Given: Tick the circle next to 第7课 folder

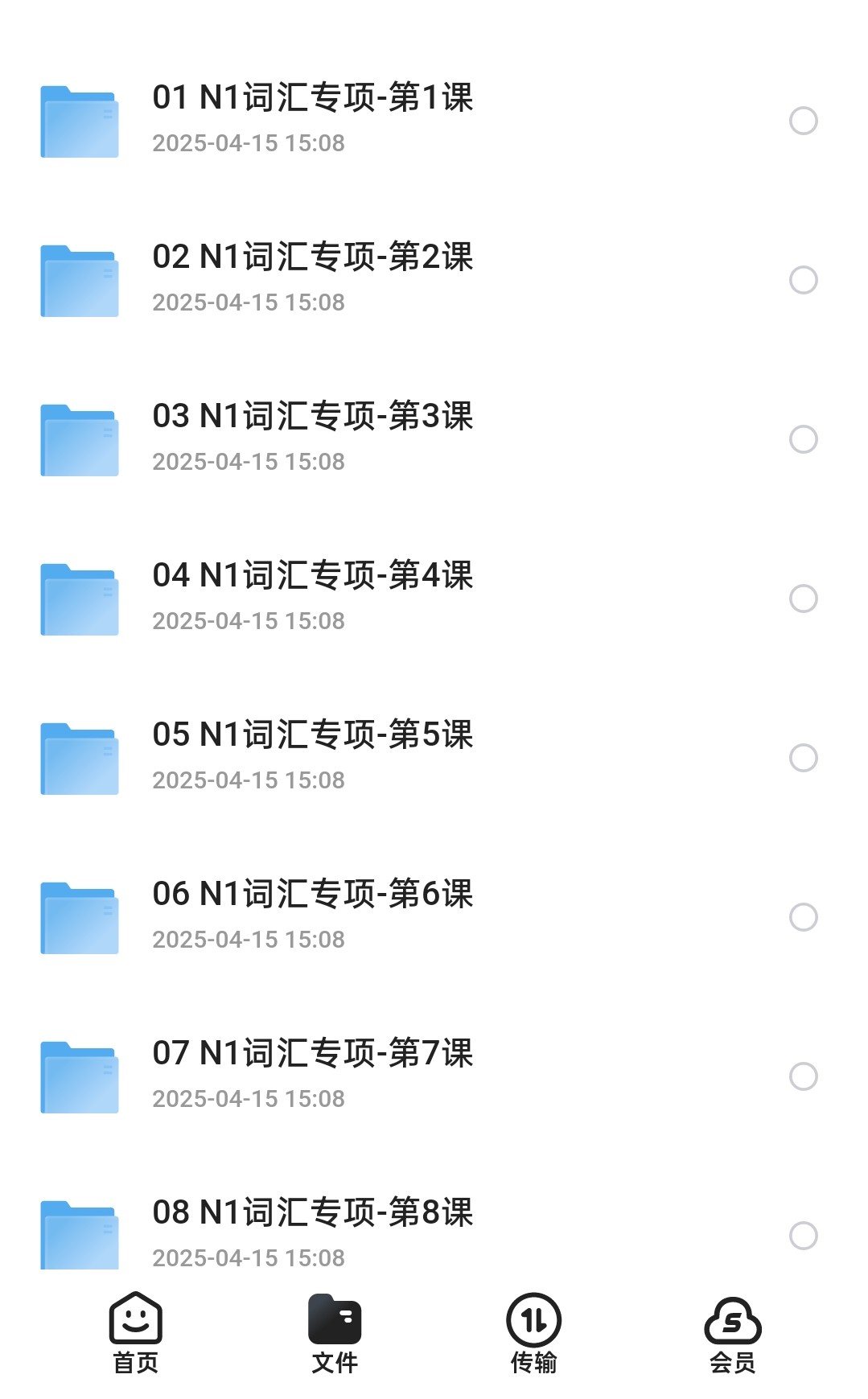Looking at the screenshot, I should click(x=803, y=1076).
